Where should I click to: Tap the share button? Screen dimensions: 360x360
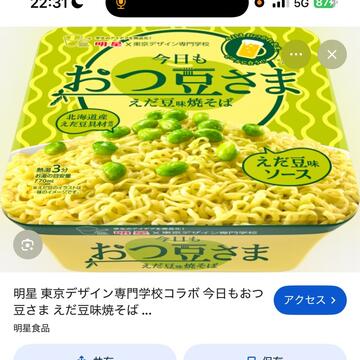95,352
